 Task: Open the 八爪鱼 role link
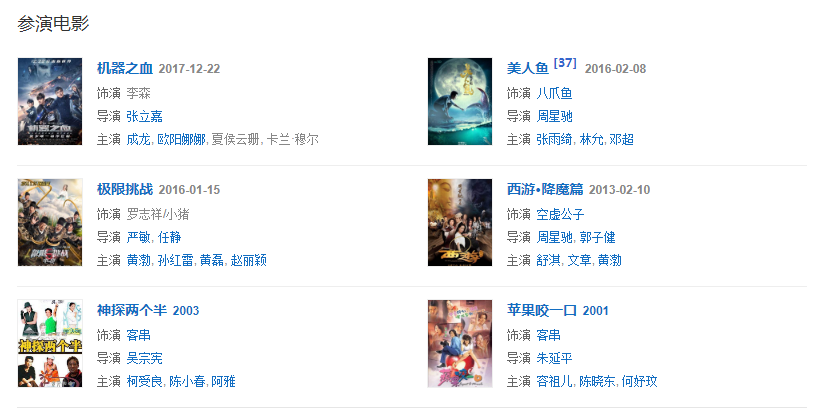555,93
